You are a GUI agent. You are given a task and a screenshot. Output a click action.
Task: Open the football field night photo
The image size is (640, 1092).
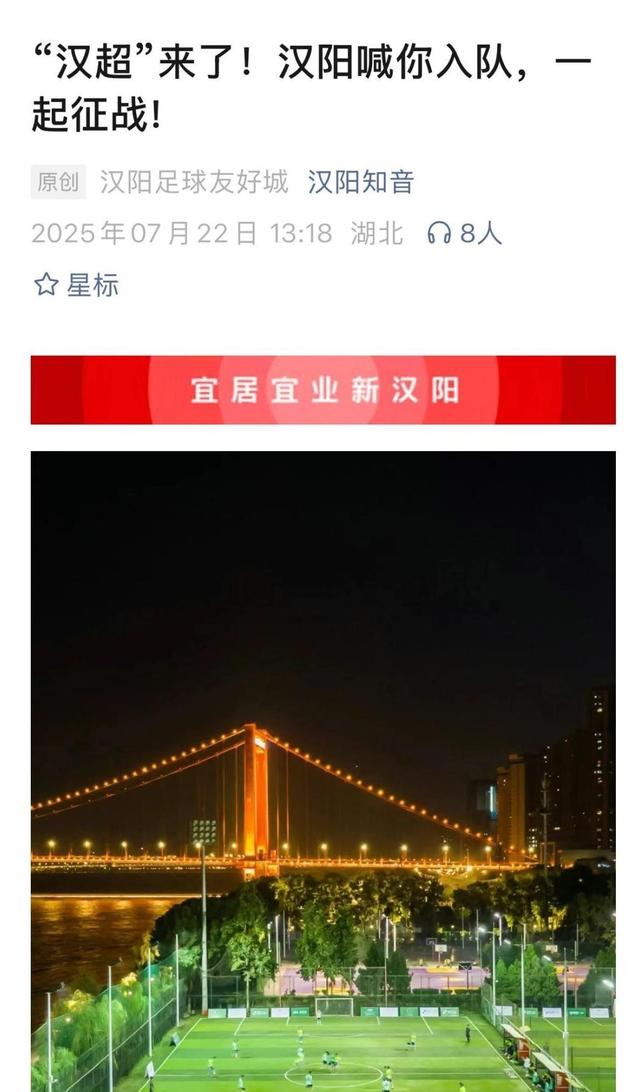(x=323, y=770)
